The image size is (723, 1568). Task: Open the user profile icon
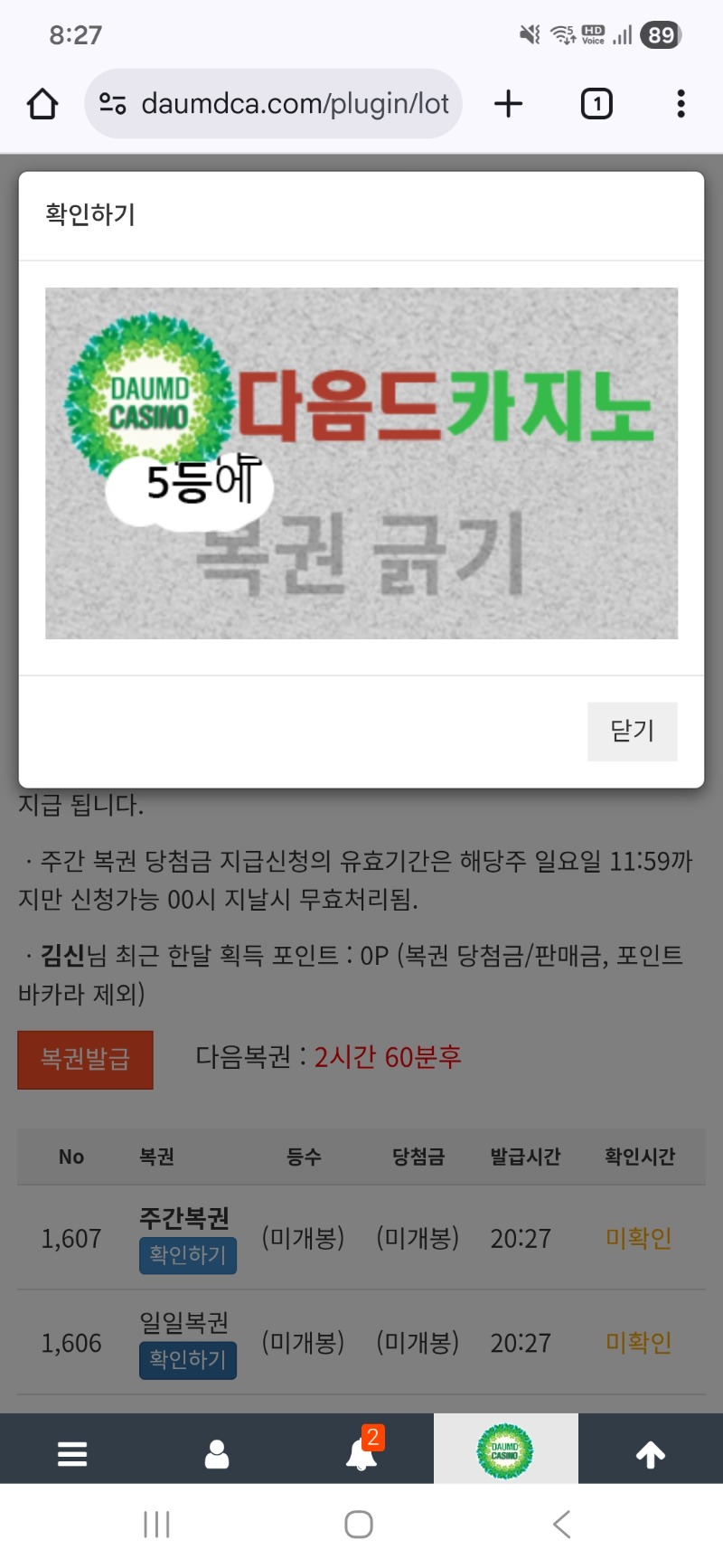click(217, 1454)
